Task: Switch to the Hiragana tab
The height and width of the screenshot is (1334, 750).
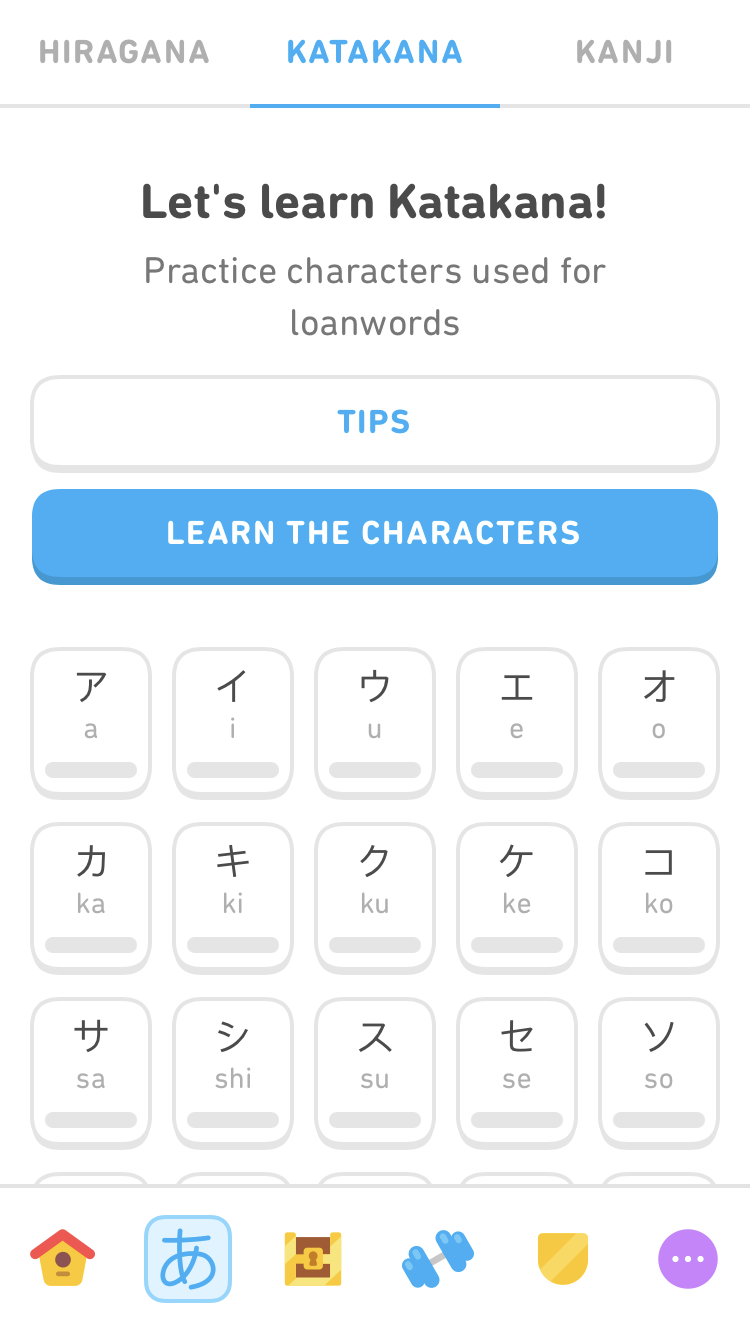Action: [124, 52]
